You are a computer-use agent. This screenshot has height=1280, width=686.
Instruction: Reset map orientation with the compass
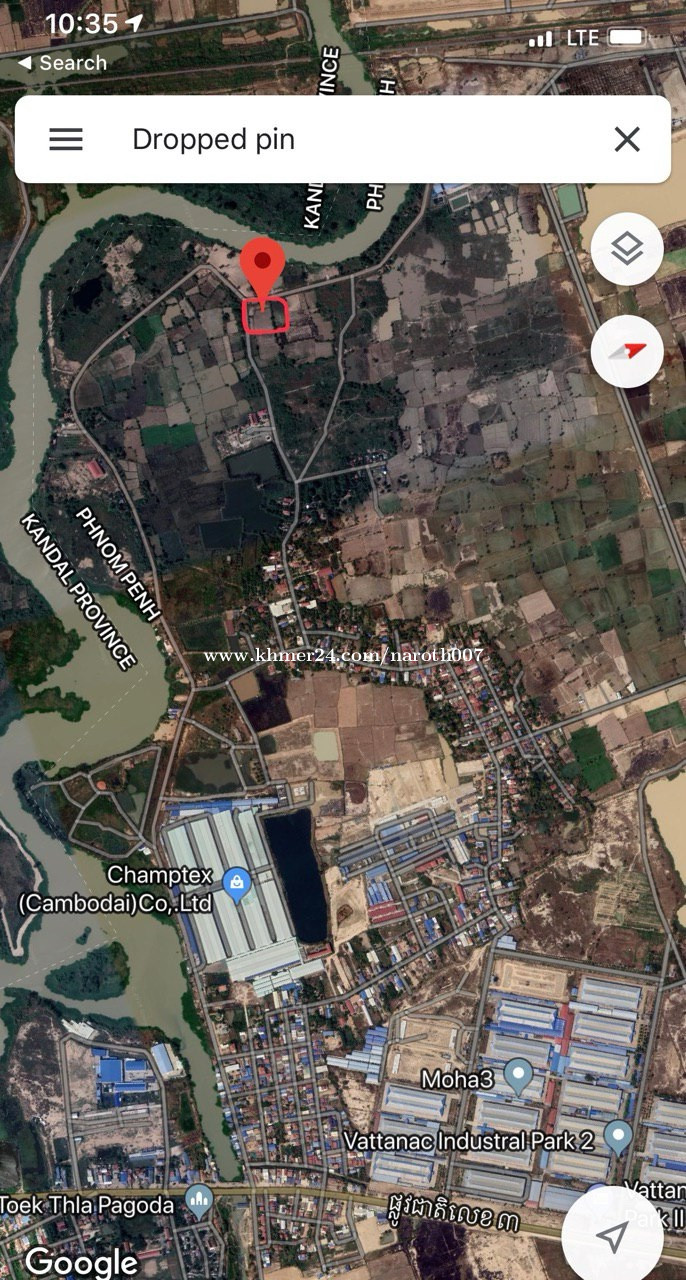pos(627,351)
